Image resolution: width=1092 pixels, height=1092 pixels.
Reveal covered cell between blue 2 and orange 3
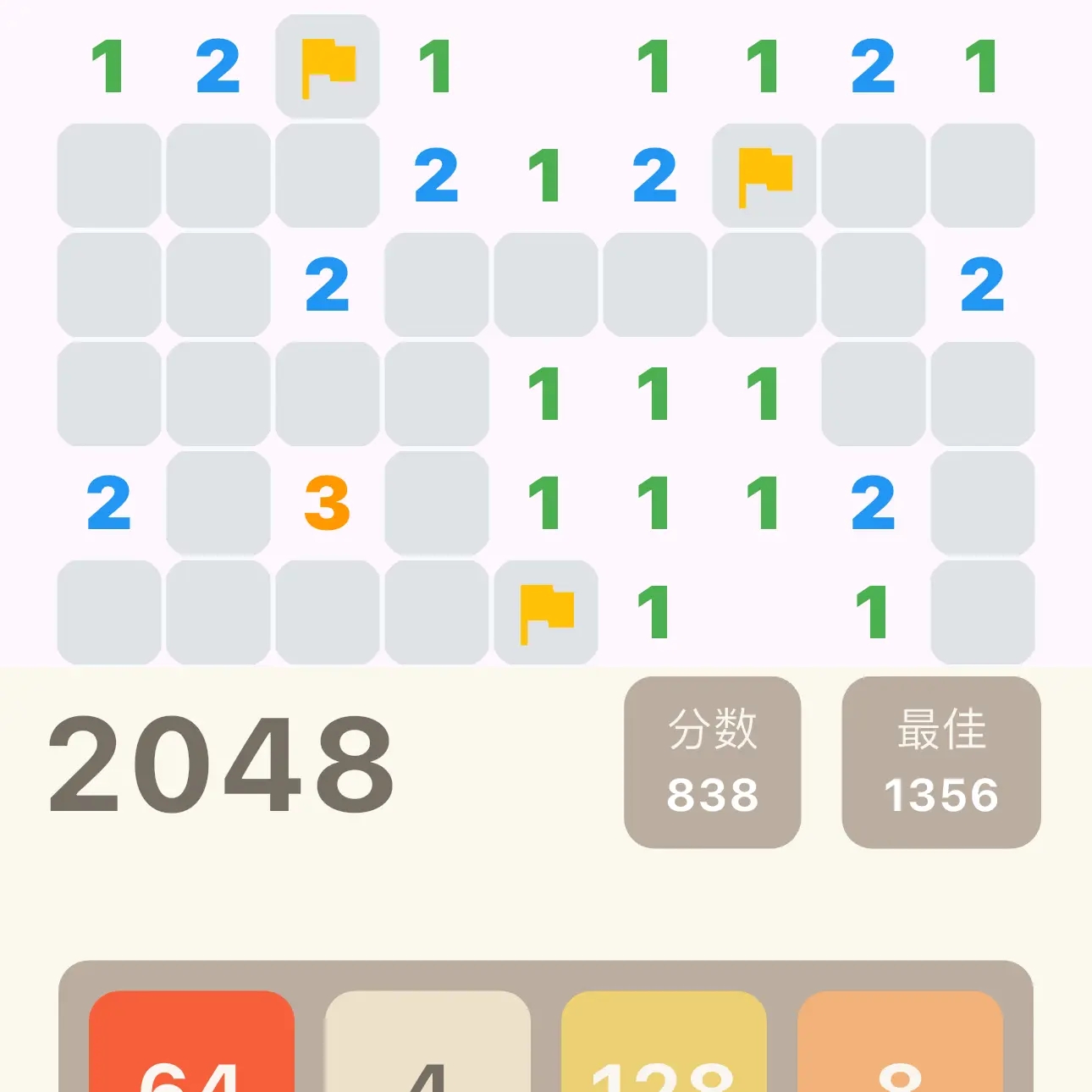tap(218, 503)
